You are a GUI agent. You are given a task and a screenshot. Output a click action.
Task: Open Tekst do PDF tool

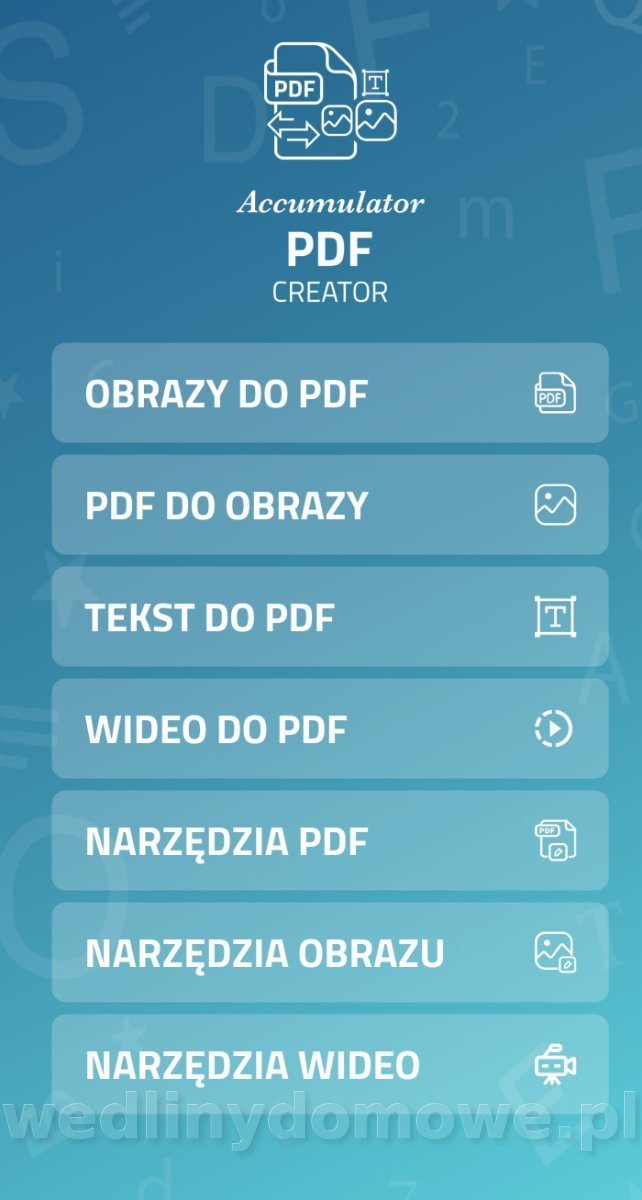pyautogui.click(x=330, y=618)
